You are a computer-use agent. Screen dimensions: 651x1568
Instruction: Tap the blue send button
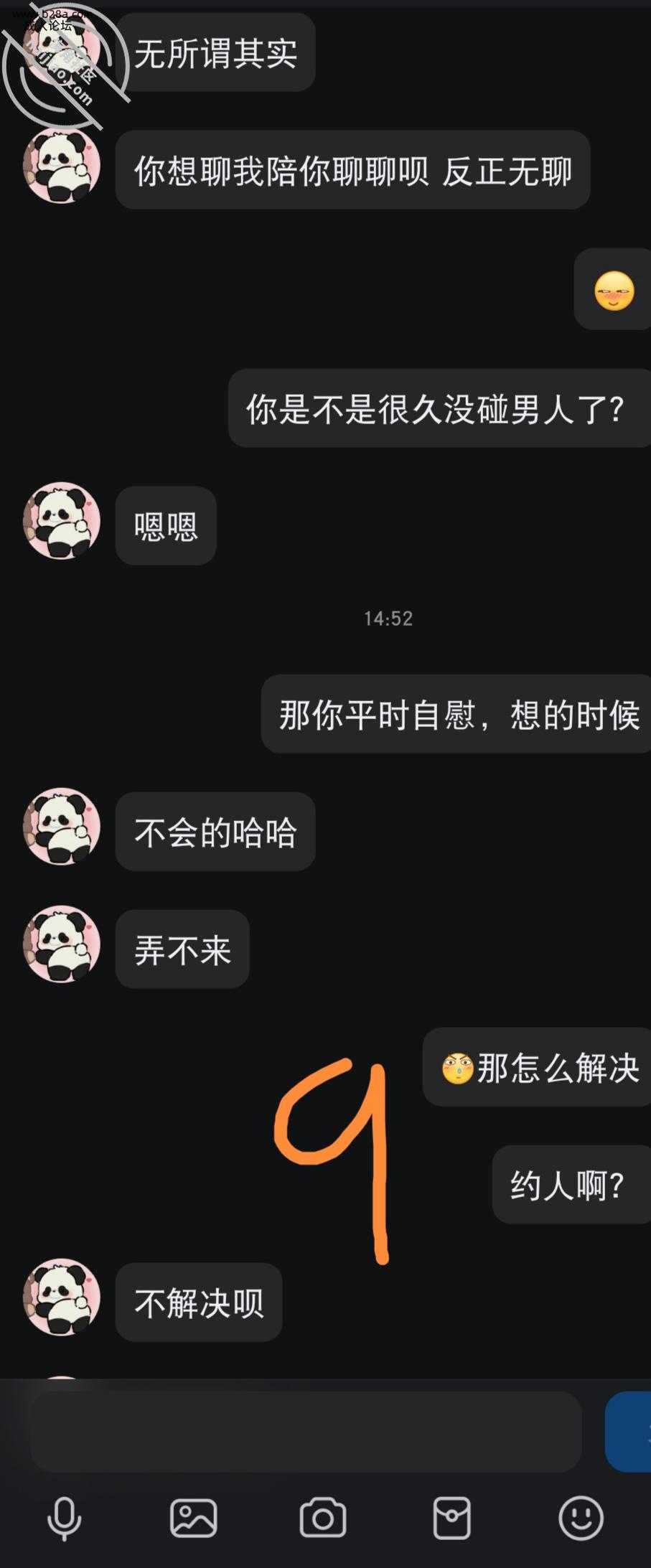(x=630, y=1431)
